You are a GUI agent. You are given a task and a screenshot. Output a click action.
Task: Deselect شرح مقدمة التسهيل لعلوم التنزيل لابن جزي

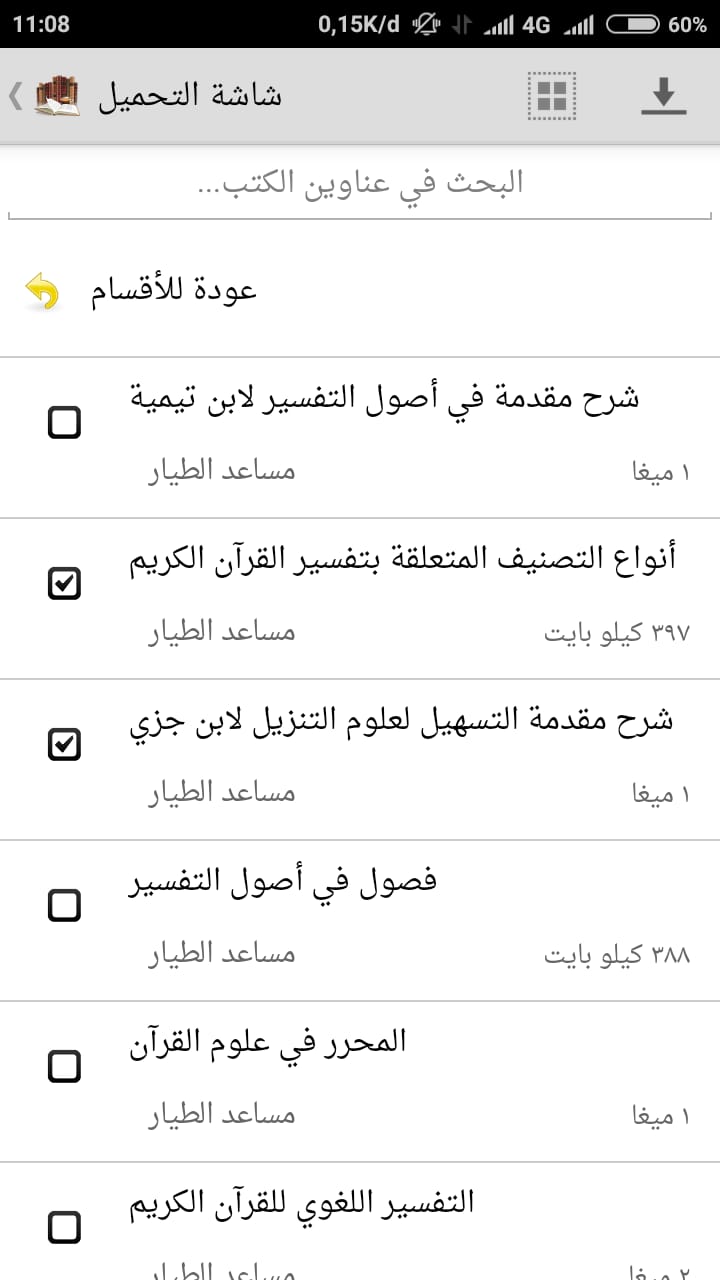(x=63, y=744)
